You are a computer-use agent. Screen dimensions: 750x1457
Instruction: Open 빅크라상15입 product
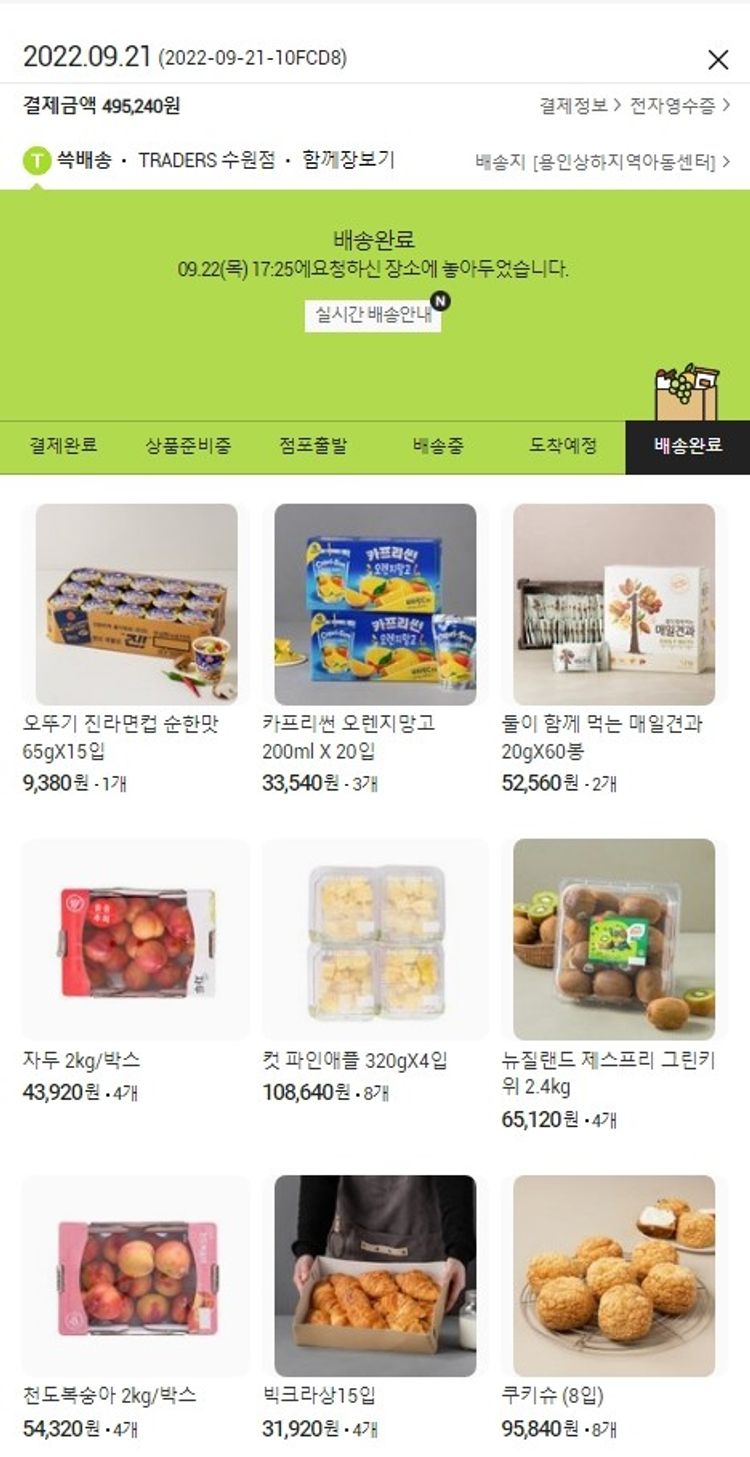click(x=375, y=1275)
